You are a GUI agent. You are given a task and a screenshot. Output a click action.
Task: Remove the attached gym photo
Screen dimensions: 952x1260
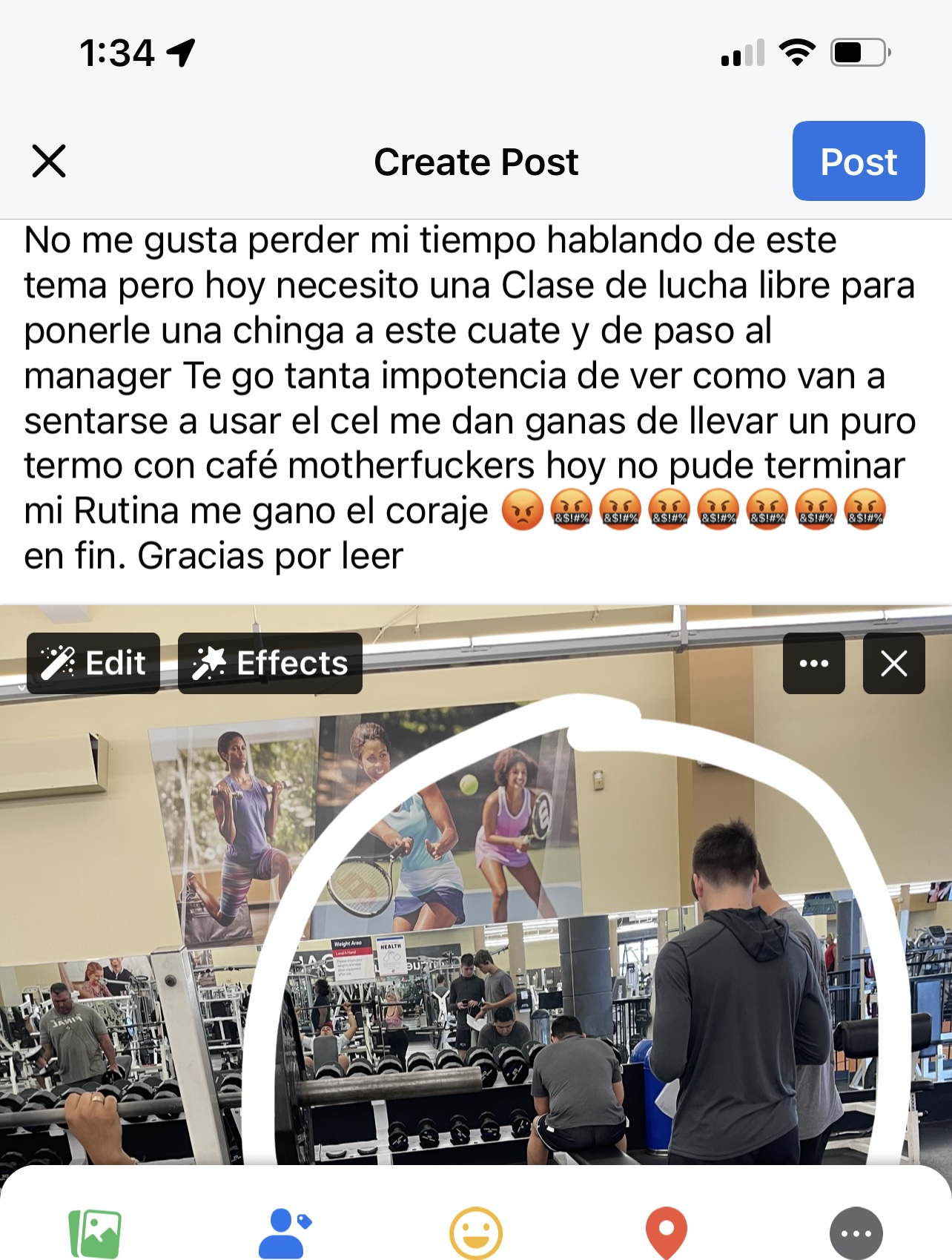pos(893,663)
